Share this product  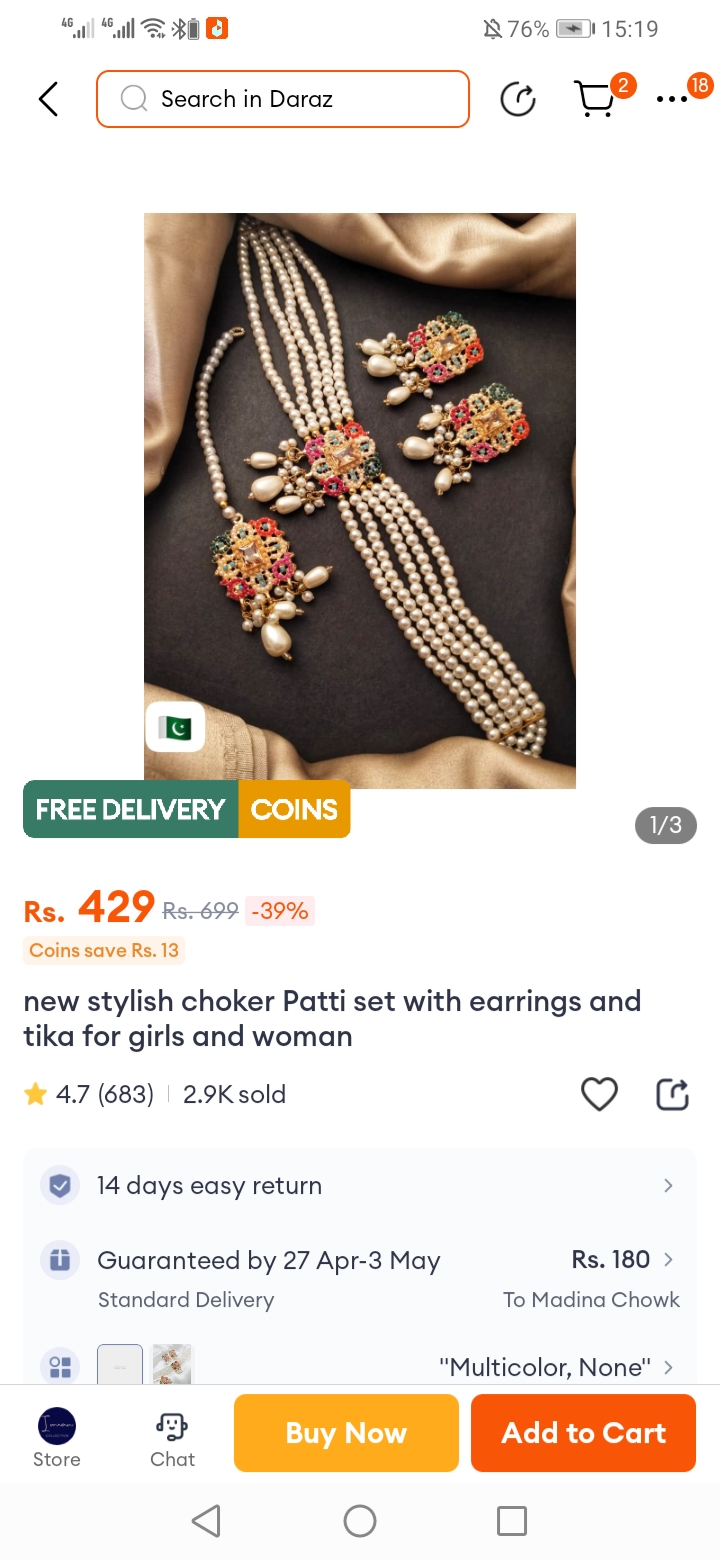pos(673,1094)
